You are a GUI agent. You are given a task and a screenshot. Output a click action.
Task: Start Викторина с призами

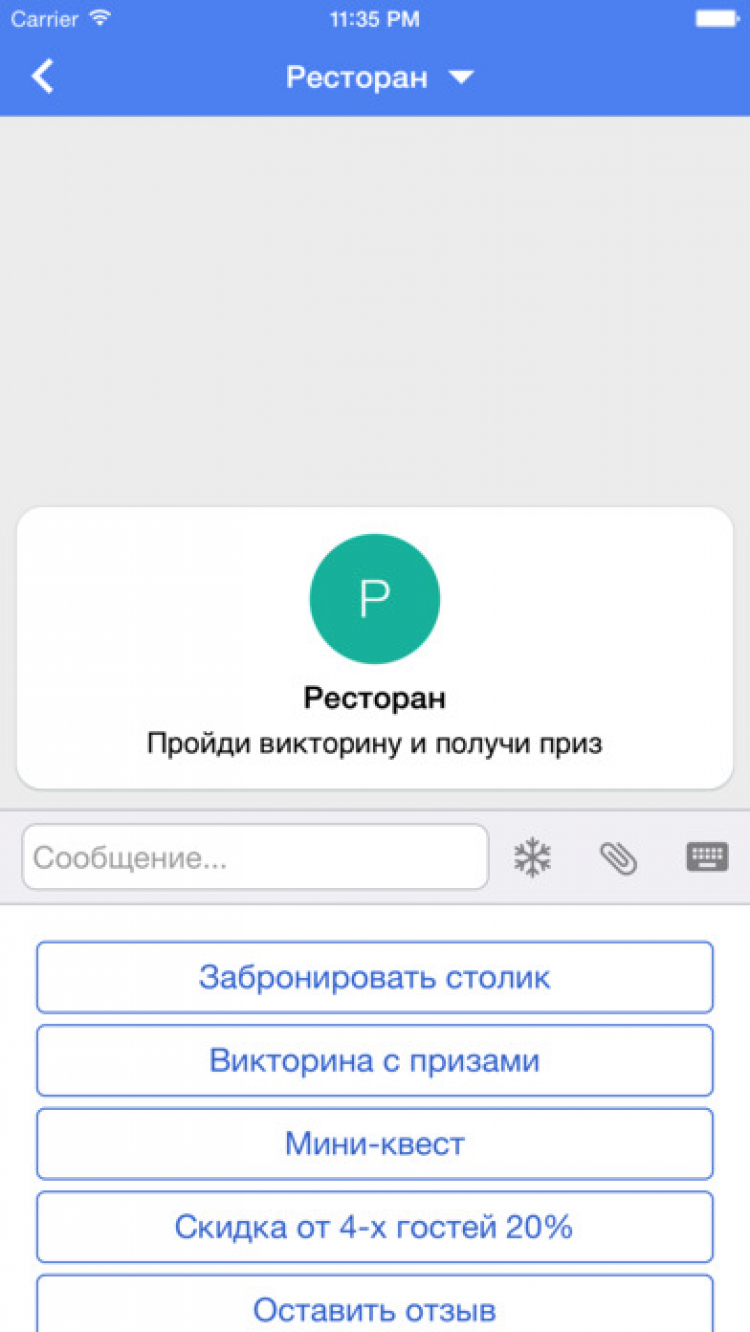click(375, 1060)
